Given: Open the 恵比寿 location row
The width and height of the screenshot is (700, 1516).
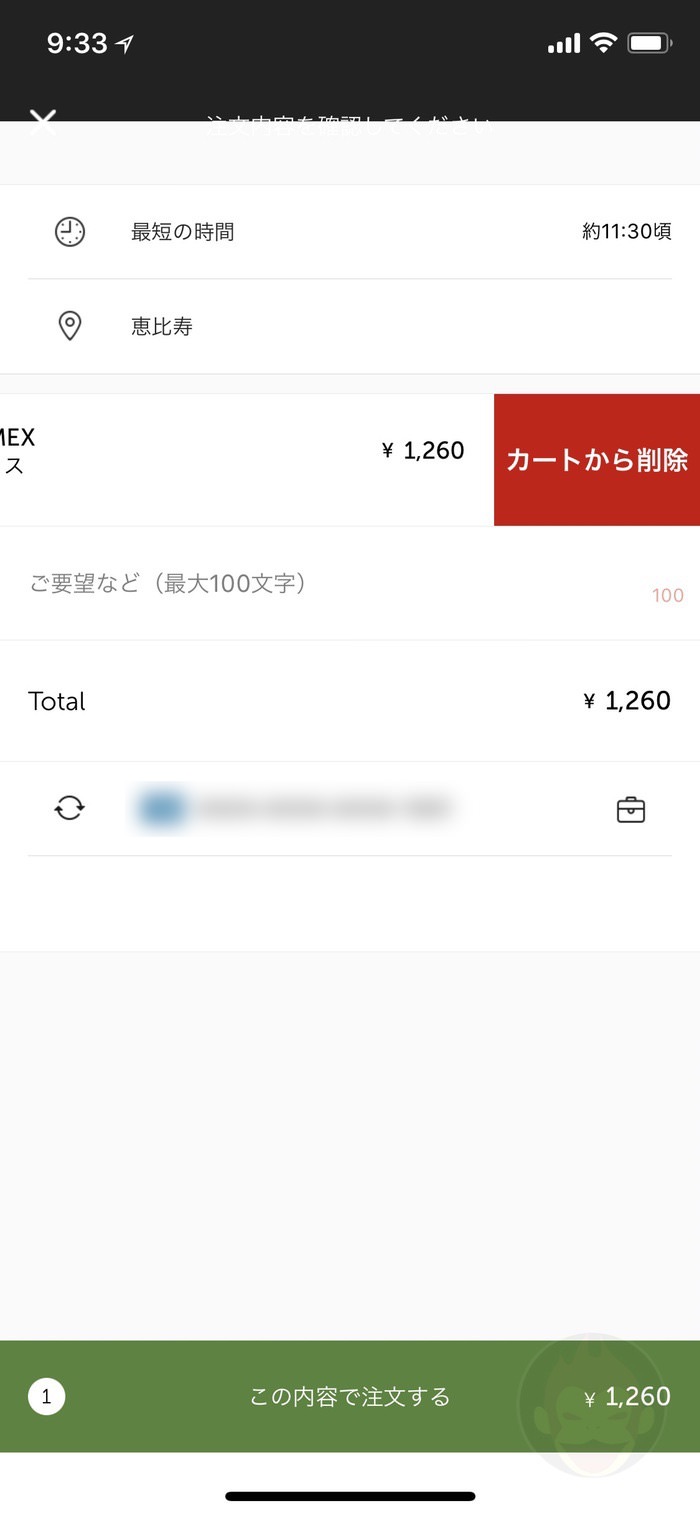Looking at the screenshot, I should (x=350, y=326).
